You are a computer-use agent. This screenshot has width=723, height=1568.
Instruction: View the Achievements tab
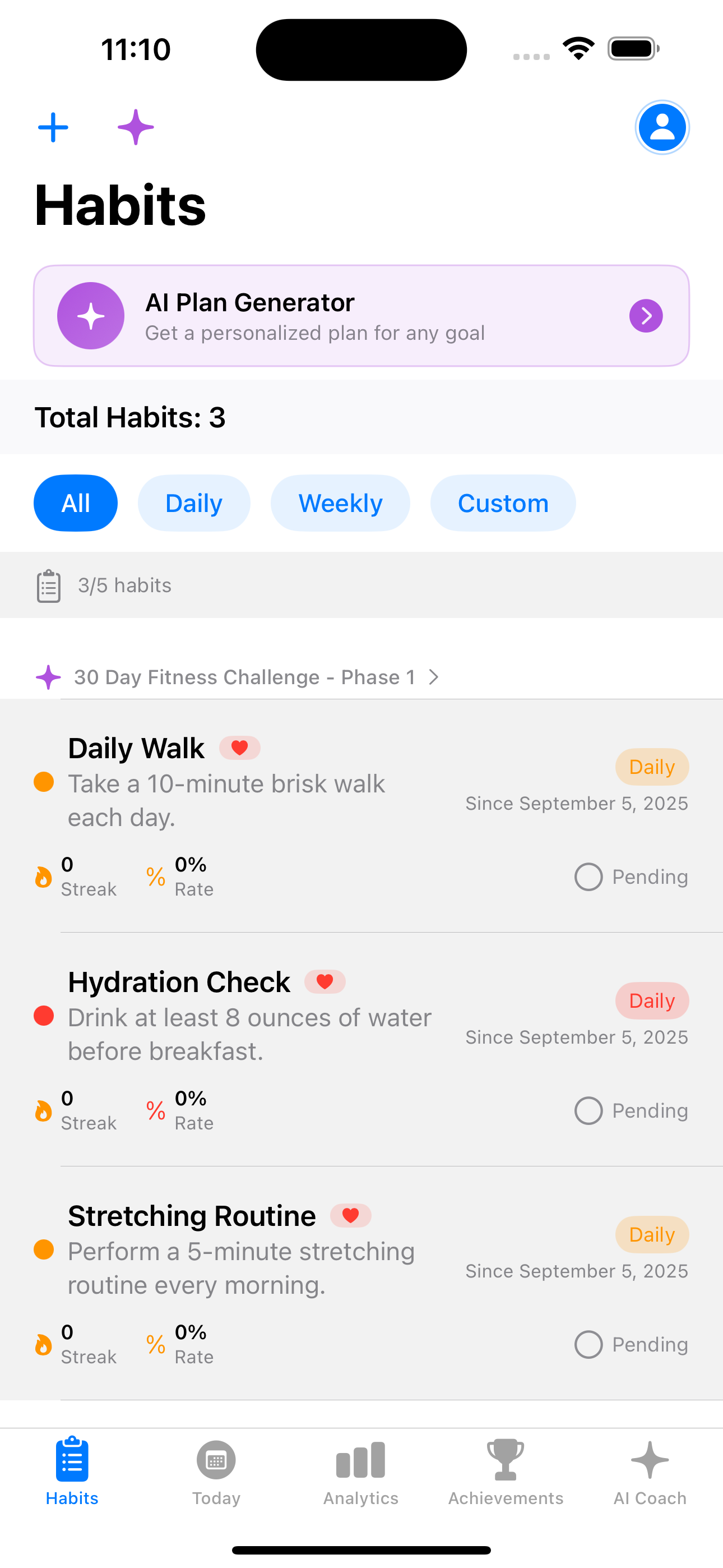point(506,1472)
